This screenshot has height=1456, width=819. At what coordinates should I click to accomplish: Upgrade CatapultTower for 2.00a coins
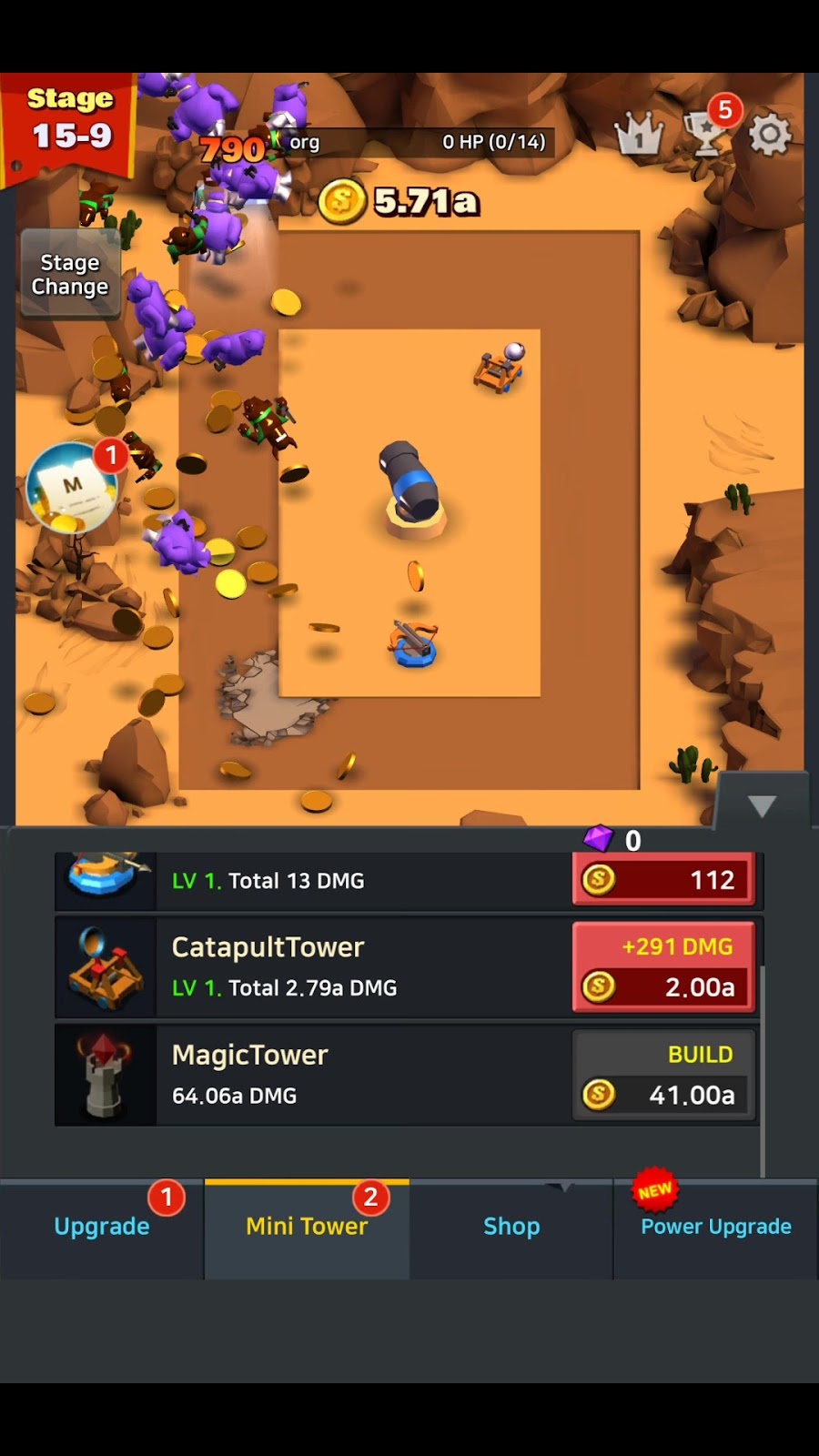(x=664, y=966)
